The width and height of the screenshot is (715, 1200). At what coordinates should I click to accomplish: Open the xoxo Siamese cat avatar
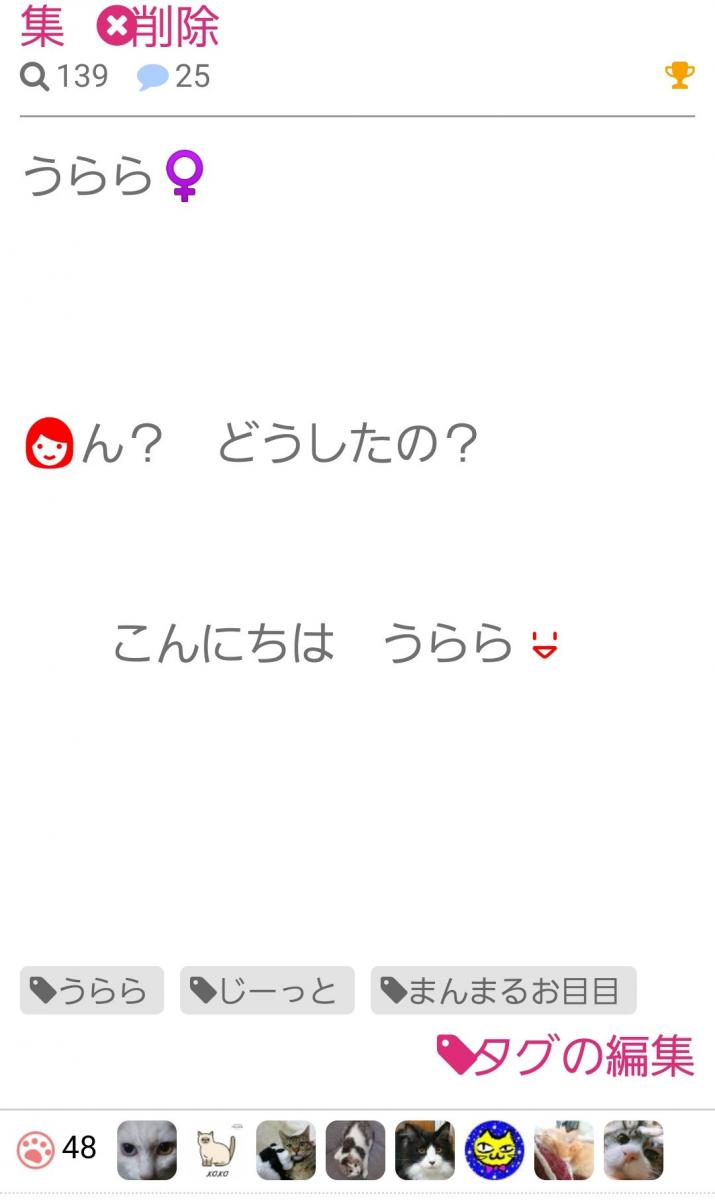pyautogui.click(x=216, y=1150)
